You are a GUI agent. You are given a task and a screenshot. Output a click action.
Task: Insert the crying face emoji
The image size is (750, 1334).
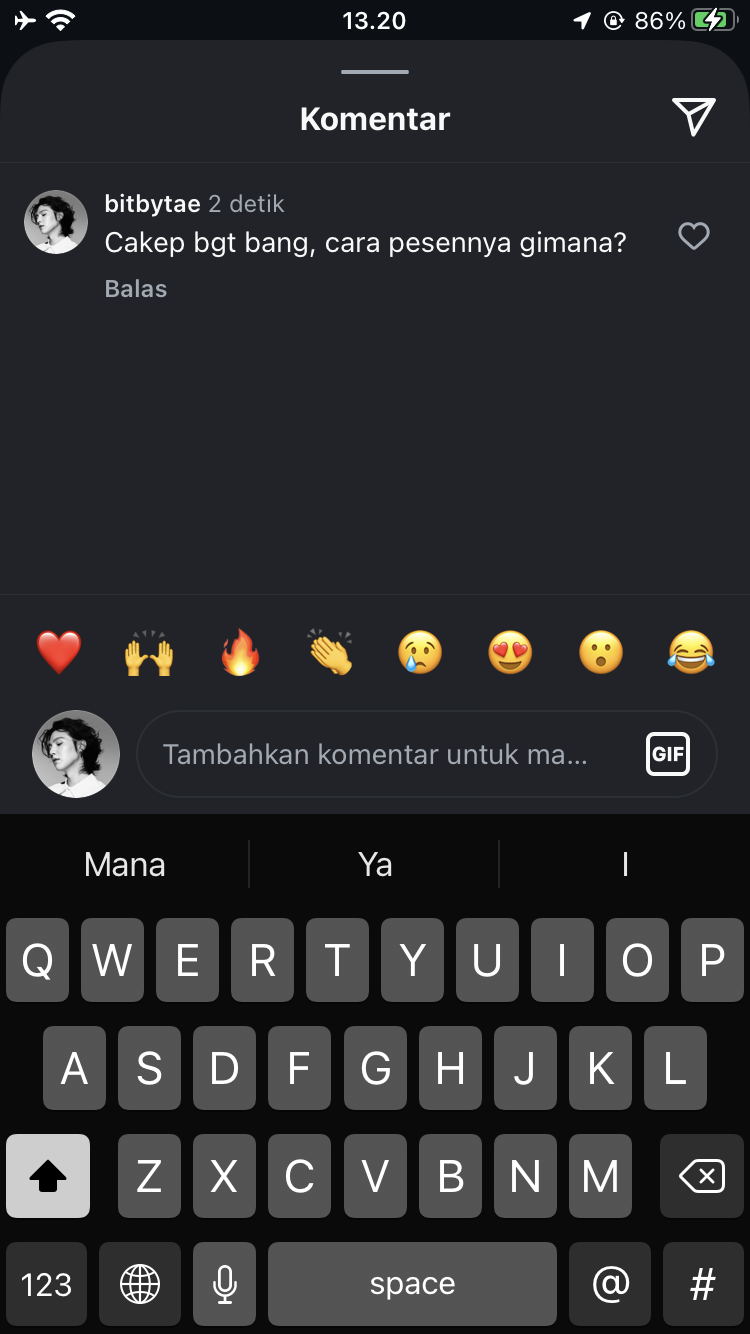pos(420,653)
